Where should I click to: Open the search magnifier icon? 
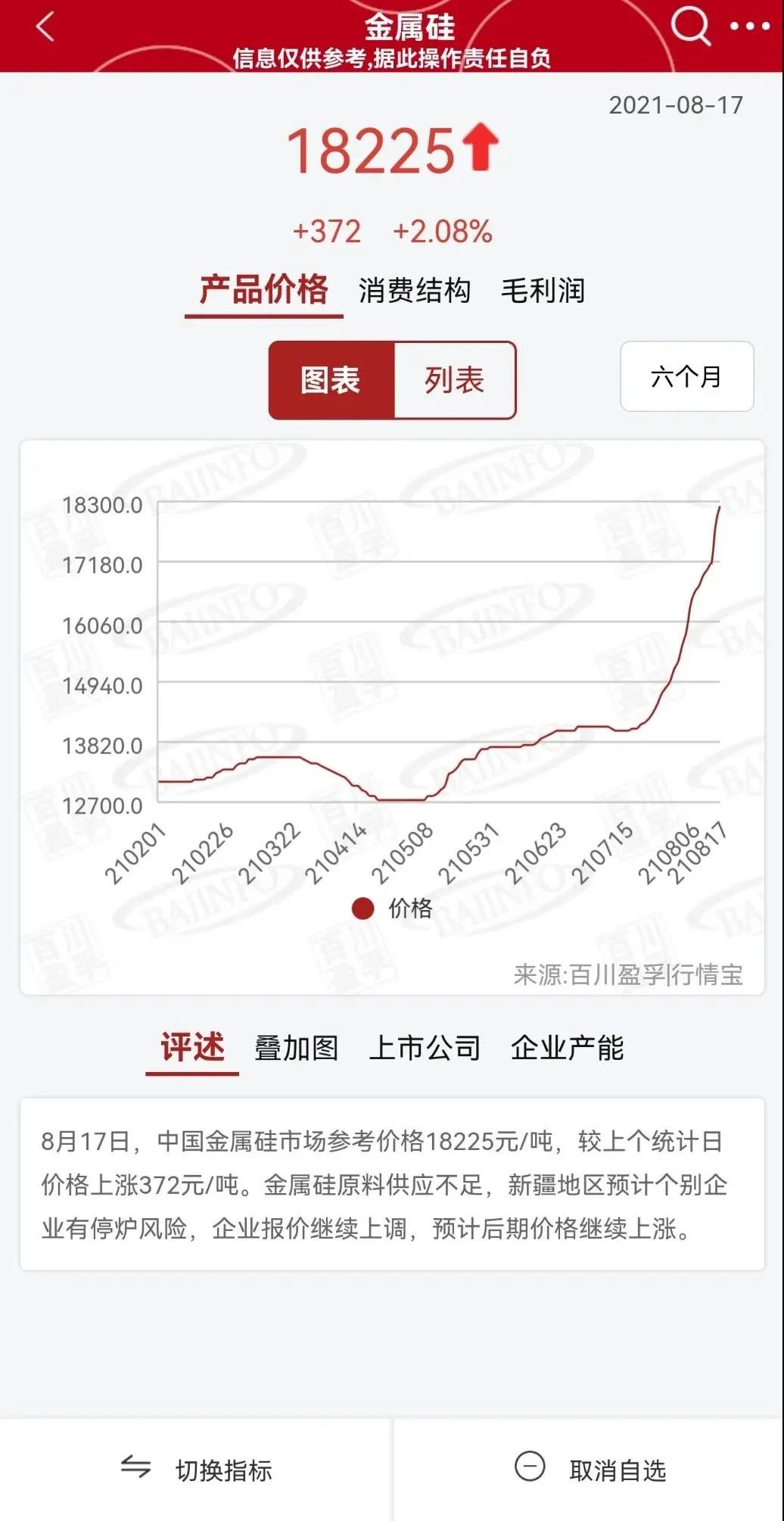pyautogui.click(x=690, y=27)
